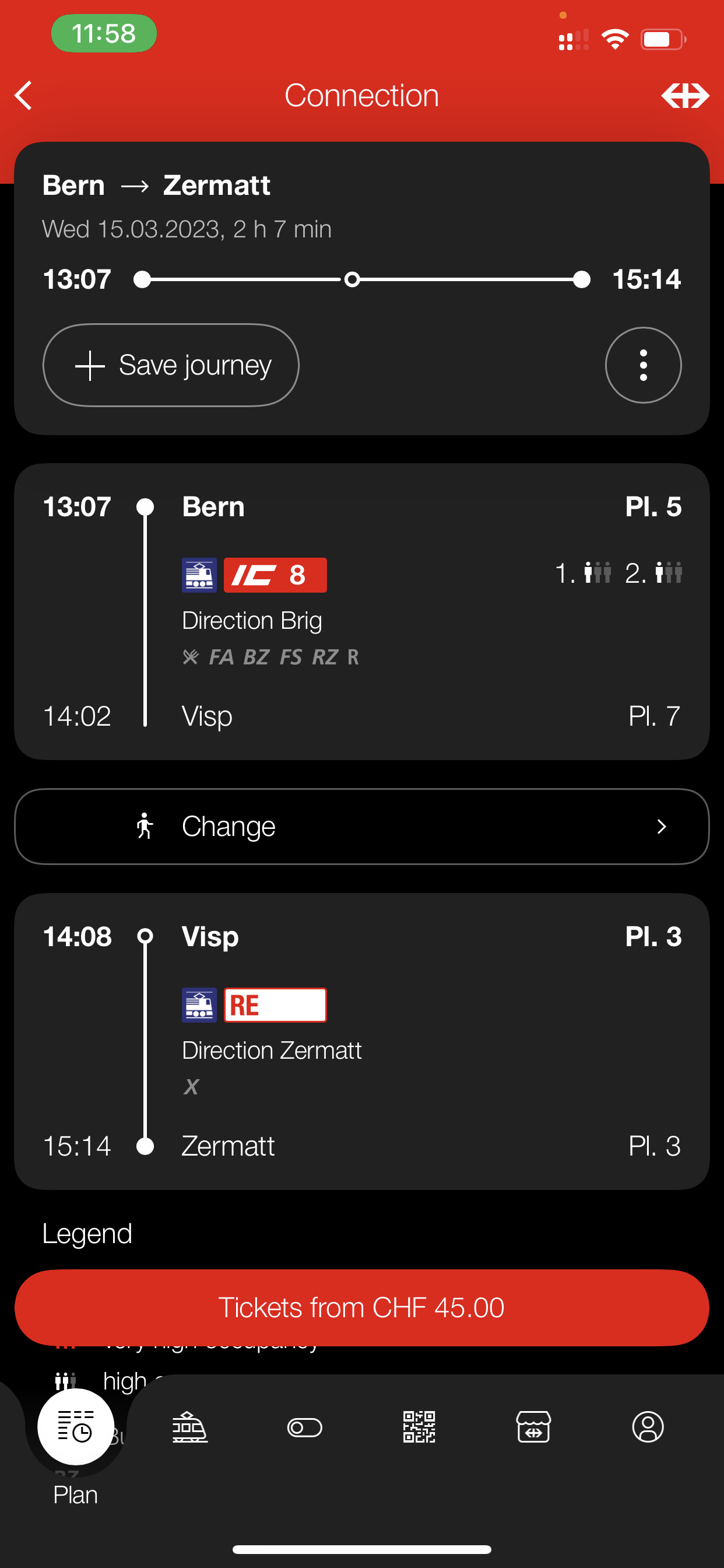Open the QR code tickets tab
Image resolution: width=724 pixels, height=1568 pixels.
coord(419,1427)
